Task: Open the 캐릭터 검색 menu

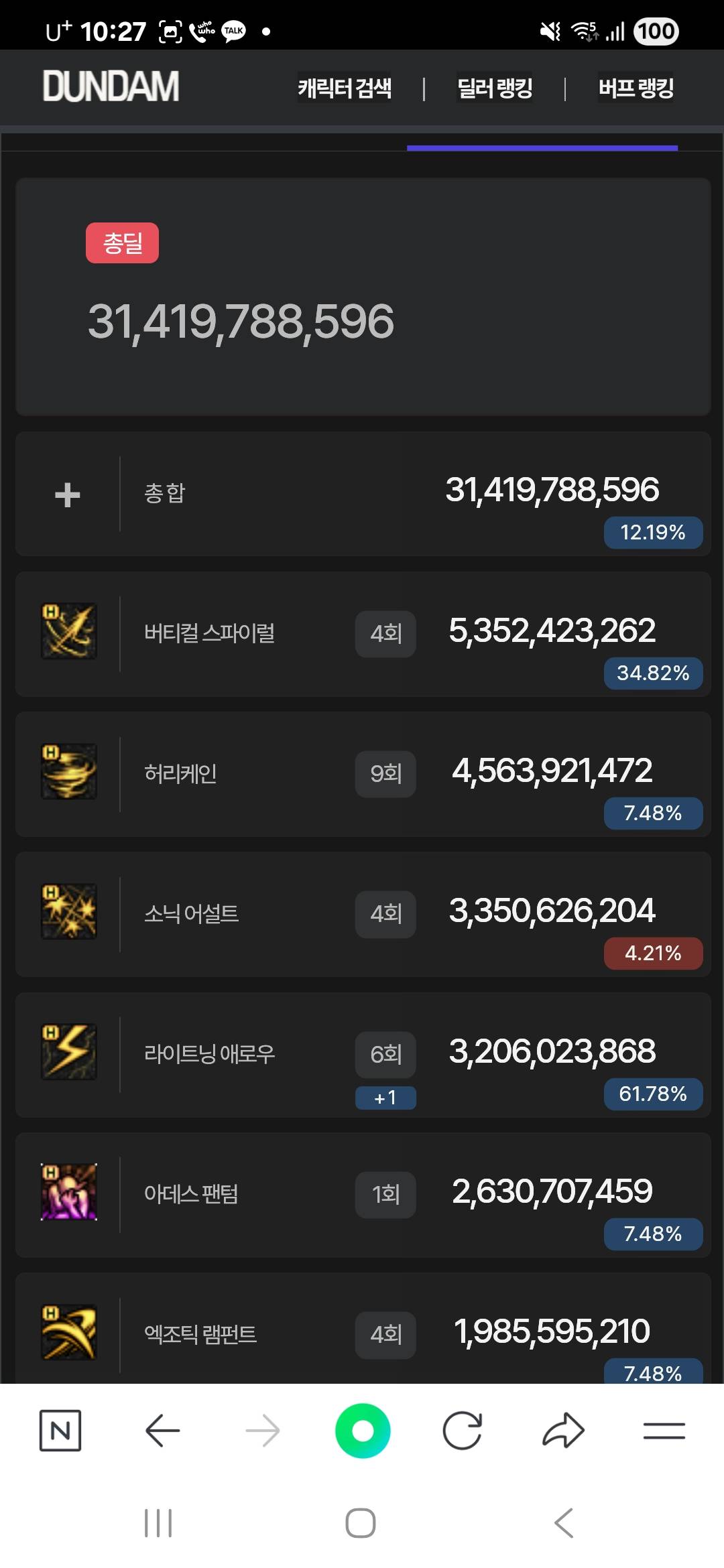Action: (x=345, y=88)
